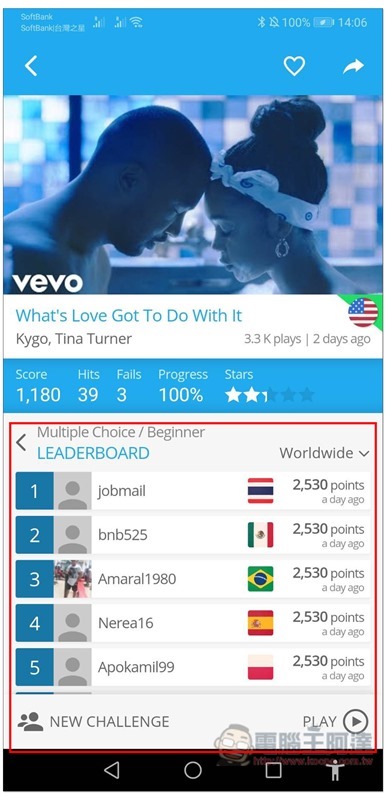The width and height of the screenshot is (386, 800).
Task: View Amaral1980's leaderboard entry
Action: point(193,579)
